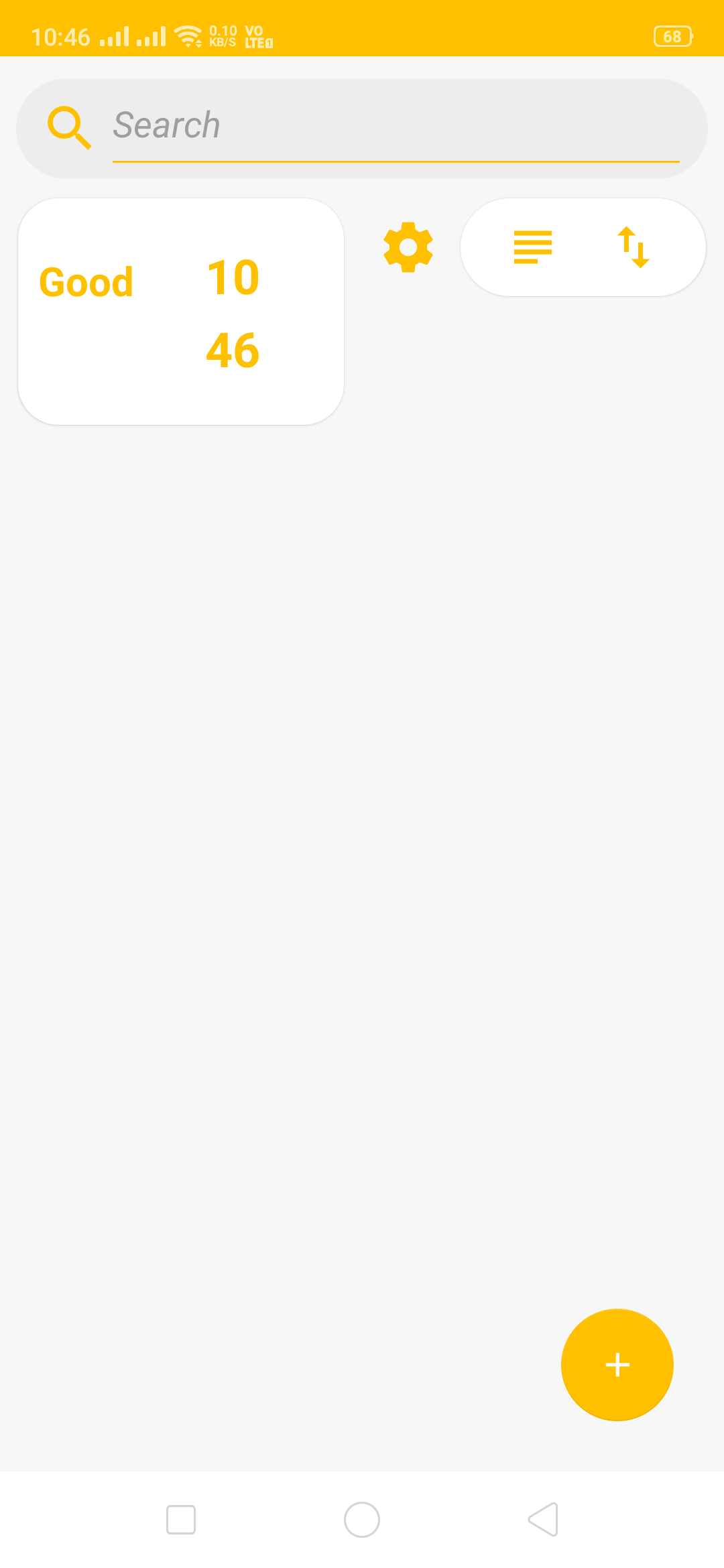Viewport: 724px width, 1568px height.
Task: Open the Settings gear icon
Action: pyautogui.click(x=408, y=248)
